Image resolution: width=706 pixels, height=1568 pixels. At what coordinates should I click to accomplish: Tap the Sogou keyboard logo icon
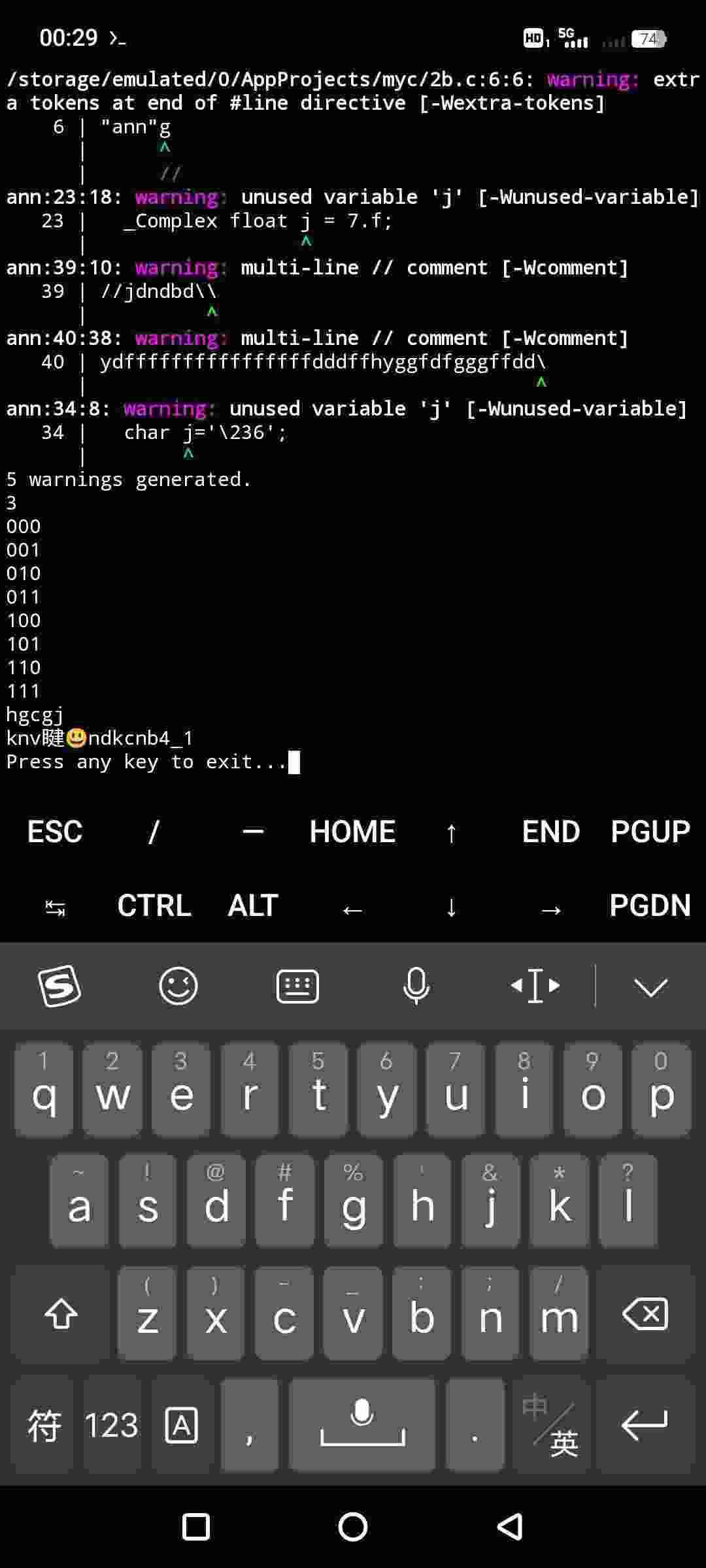click(x=60, y=987)
